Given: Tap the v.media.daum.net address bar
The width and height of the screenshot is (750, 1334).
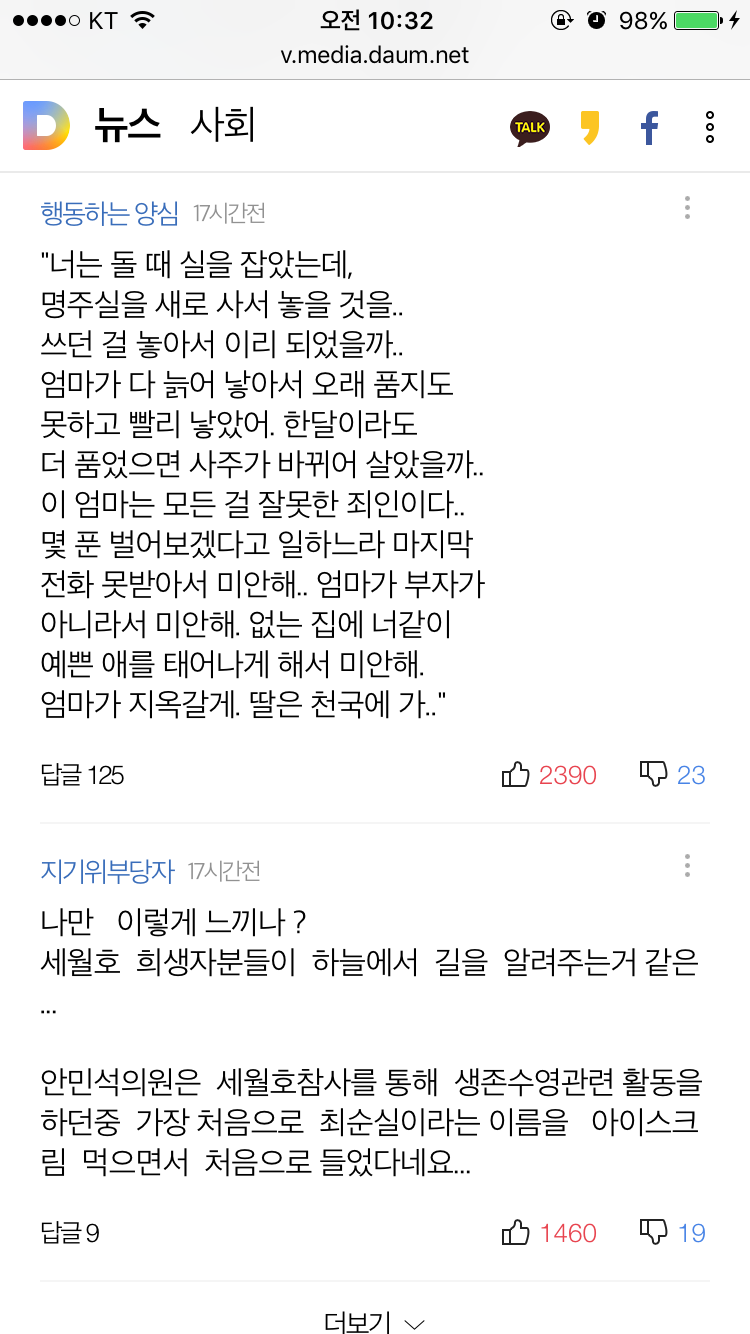Looking at the screenshot, I should (374, 55).
